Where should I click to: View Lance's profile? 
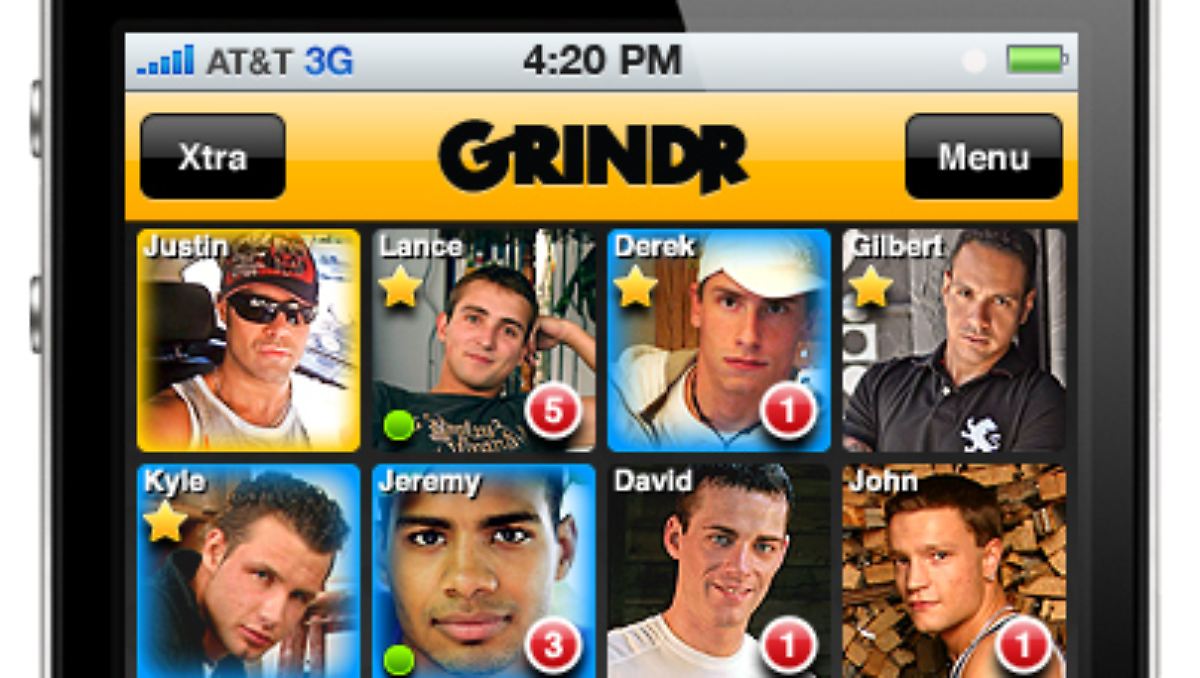tap(484, 340)
